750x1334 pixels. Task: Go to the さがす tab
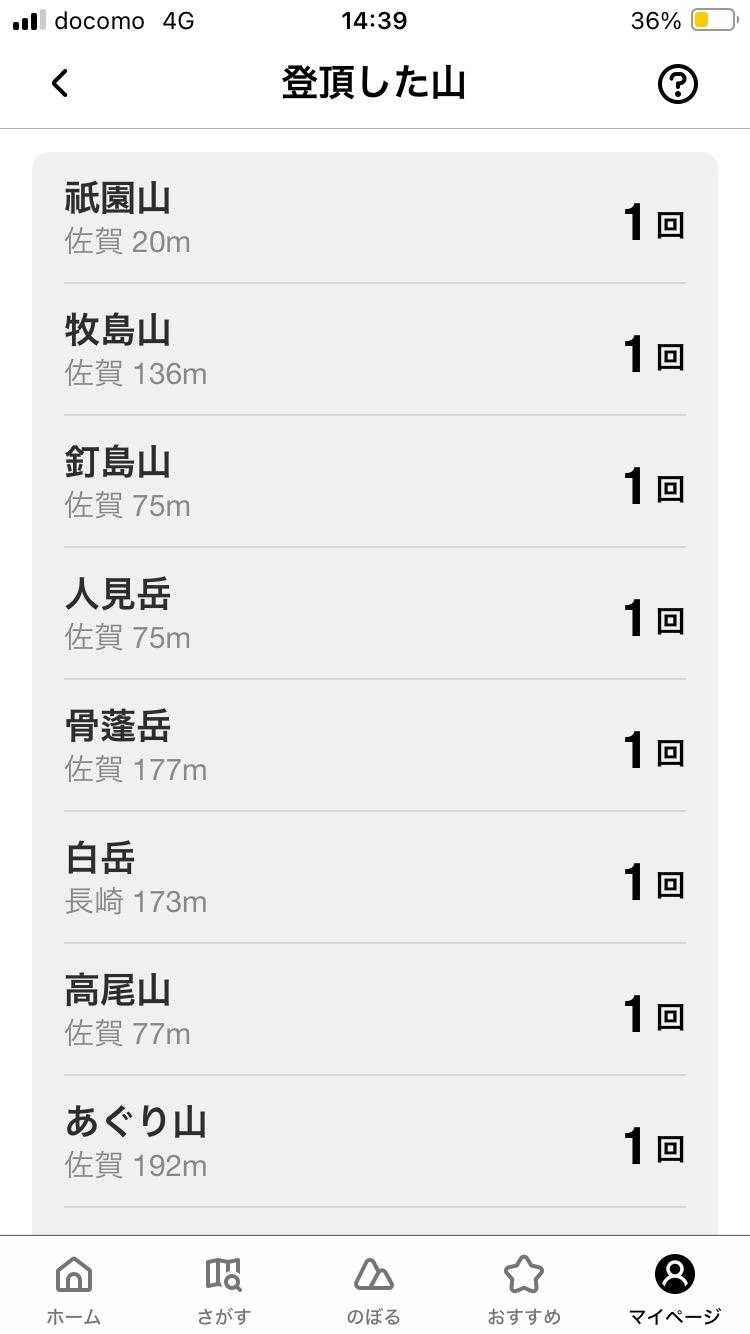pos(223,1288)
